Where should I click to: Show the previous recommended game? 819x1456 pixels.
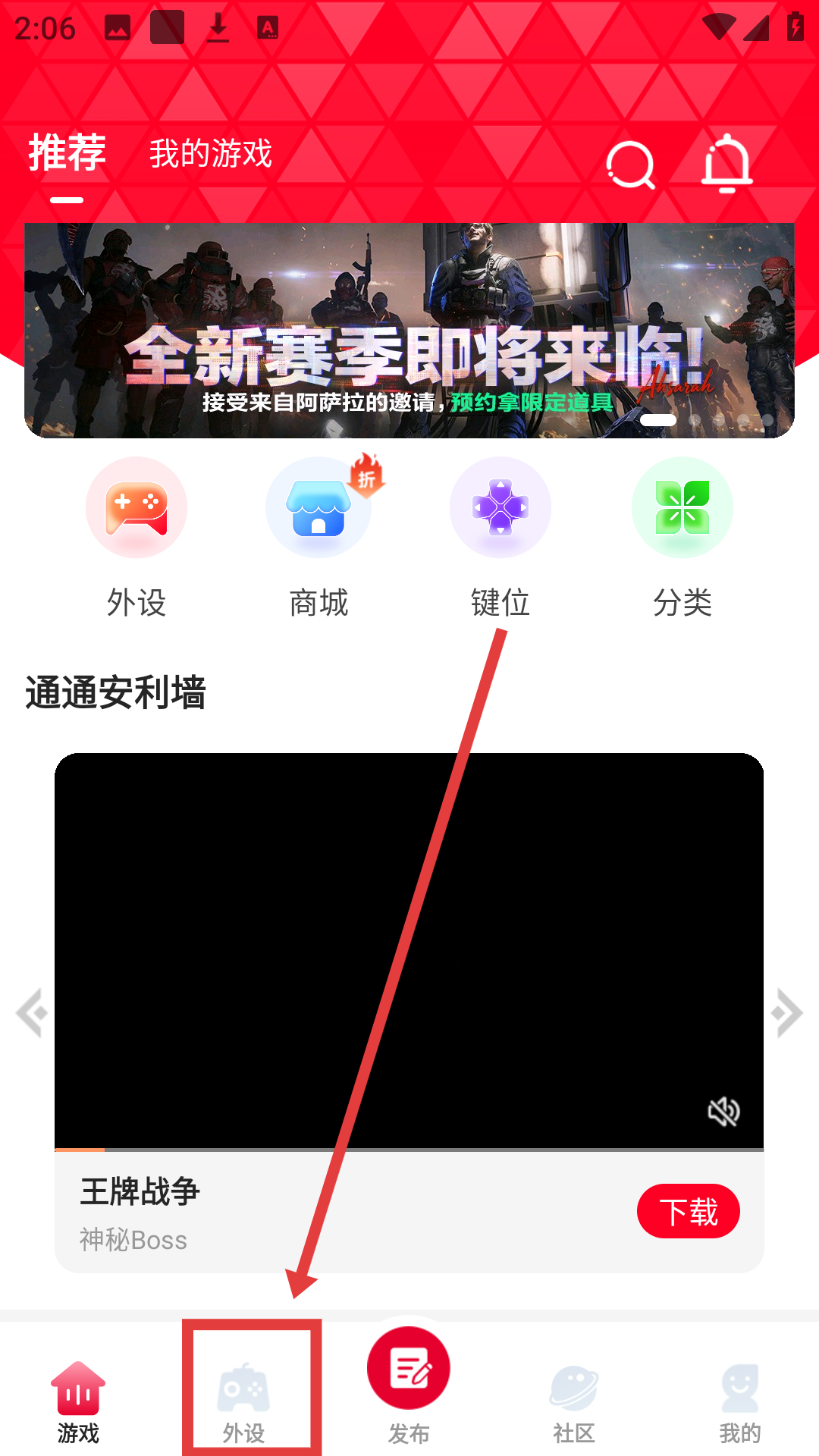tap(32, 1012)
